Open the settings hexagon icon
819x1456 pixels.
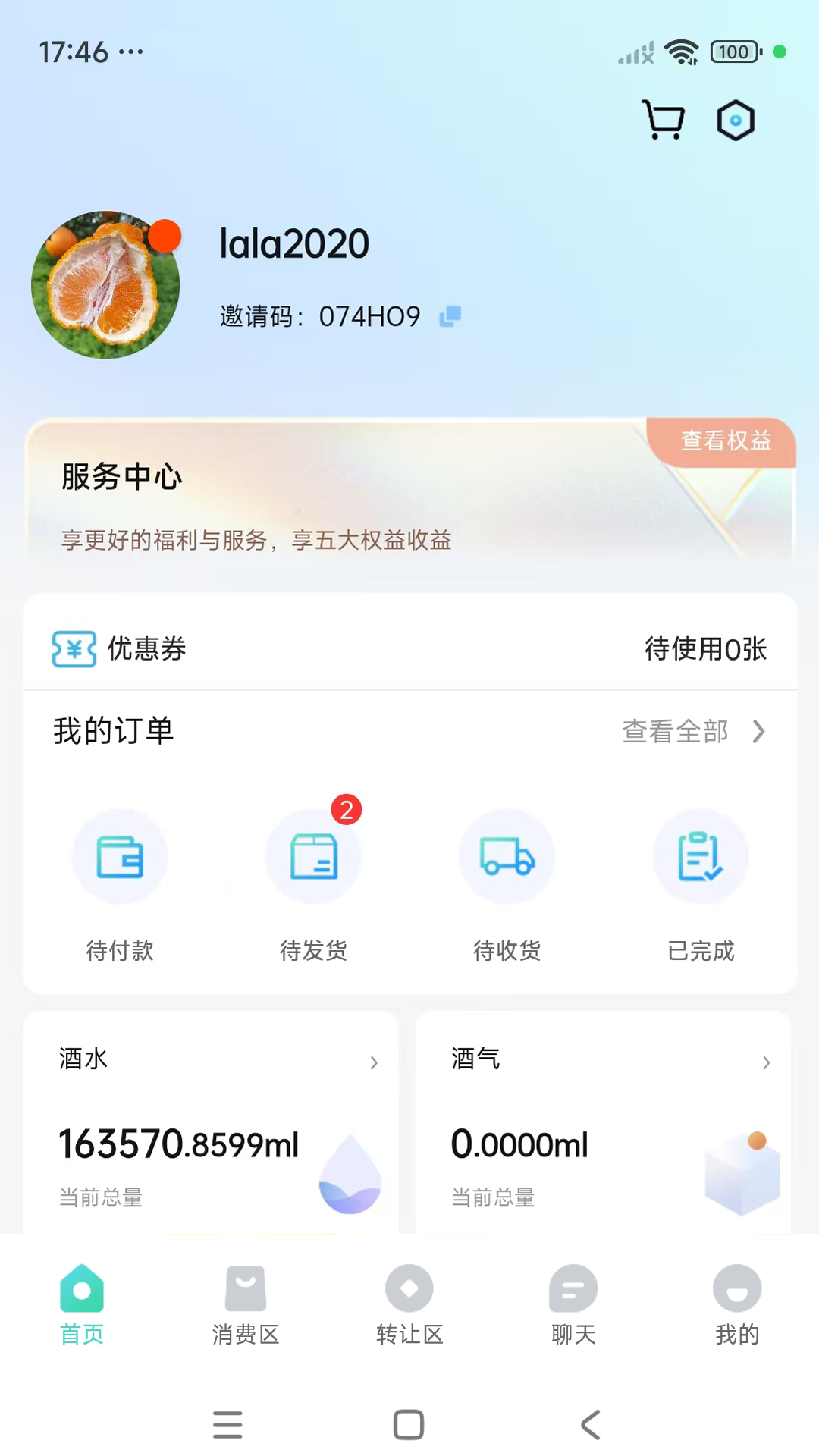(x=736, y=121)
